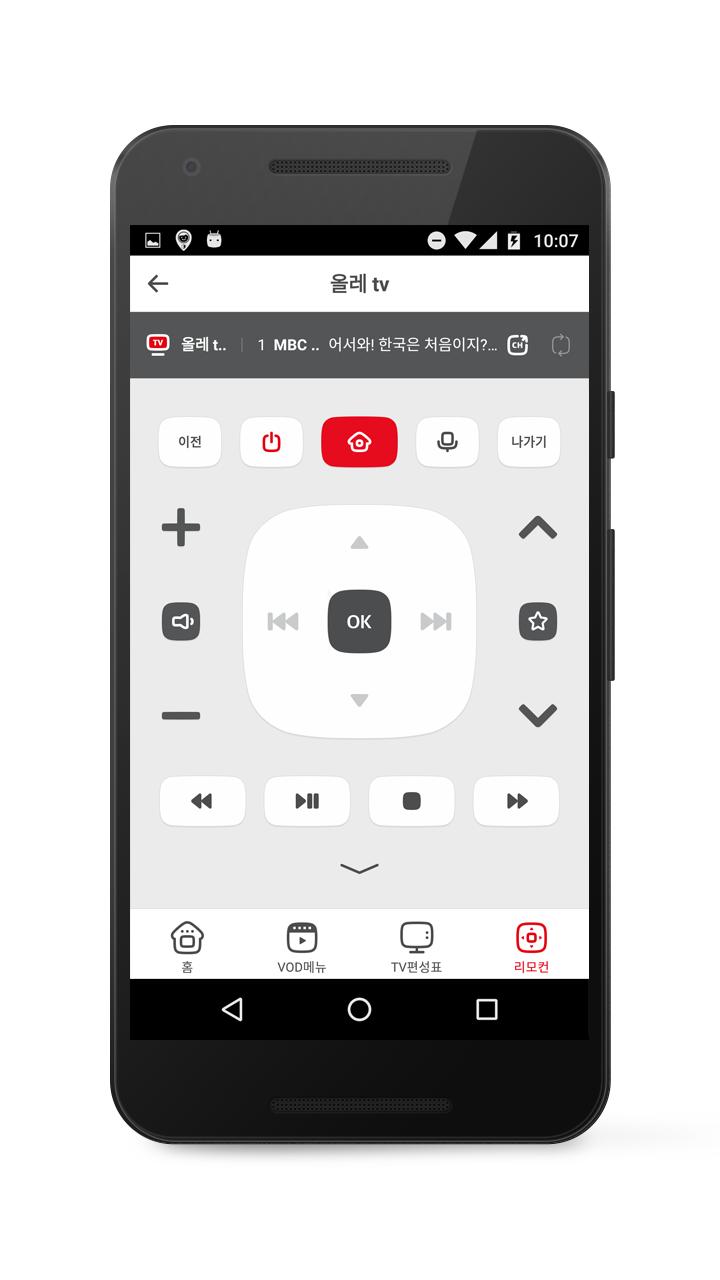Select the OK button on the d-pad
This screenshot has height=1280, width=720.
click(x=359, y=622)
